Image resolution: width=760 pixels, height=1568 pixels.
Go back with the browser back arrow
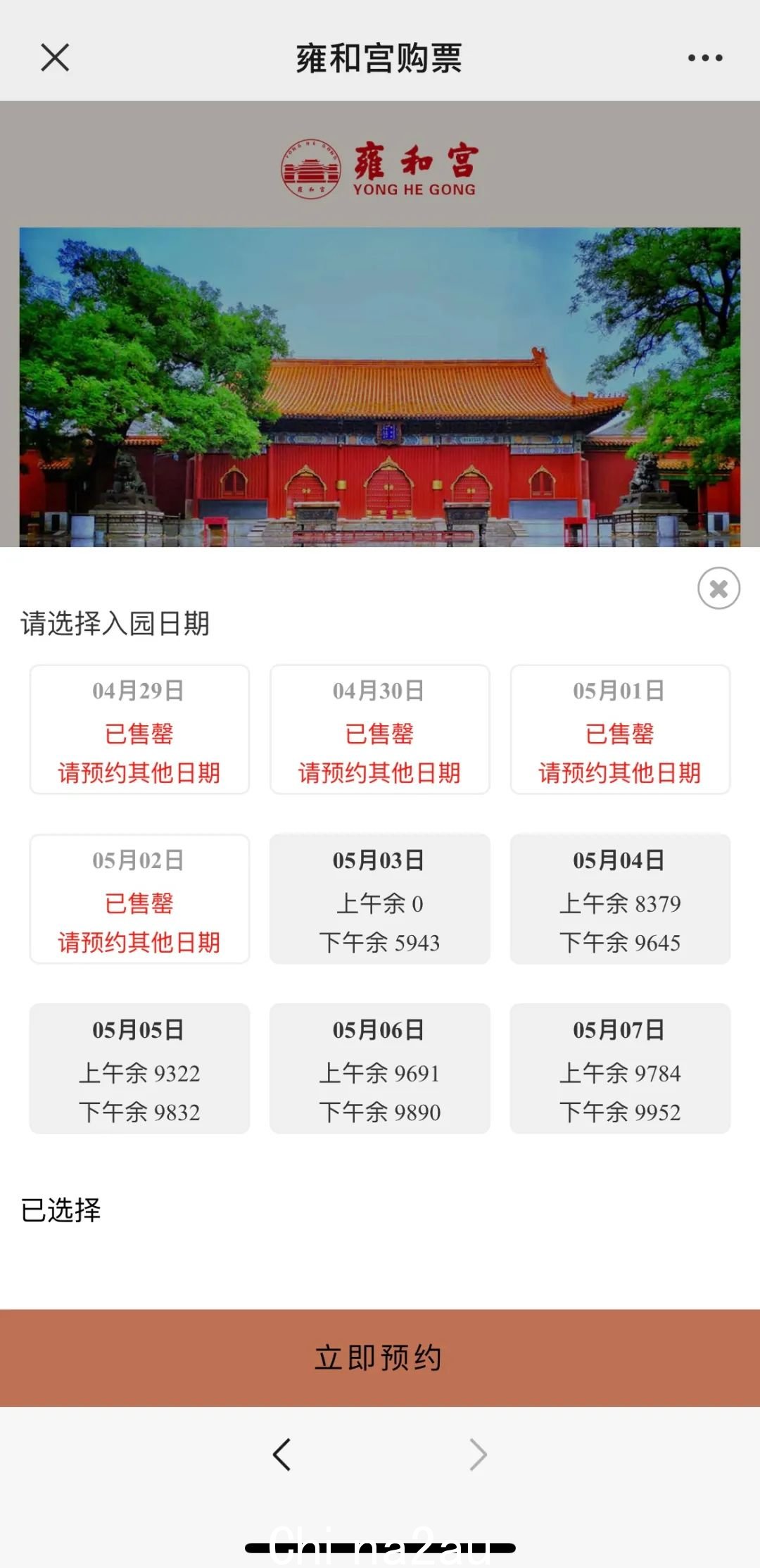click(x=281, y=1455)
